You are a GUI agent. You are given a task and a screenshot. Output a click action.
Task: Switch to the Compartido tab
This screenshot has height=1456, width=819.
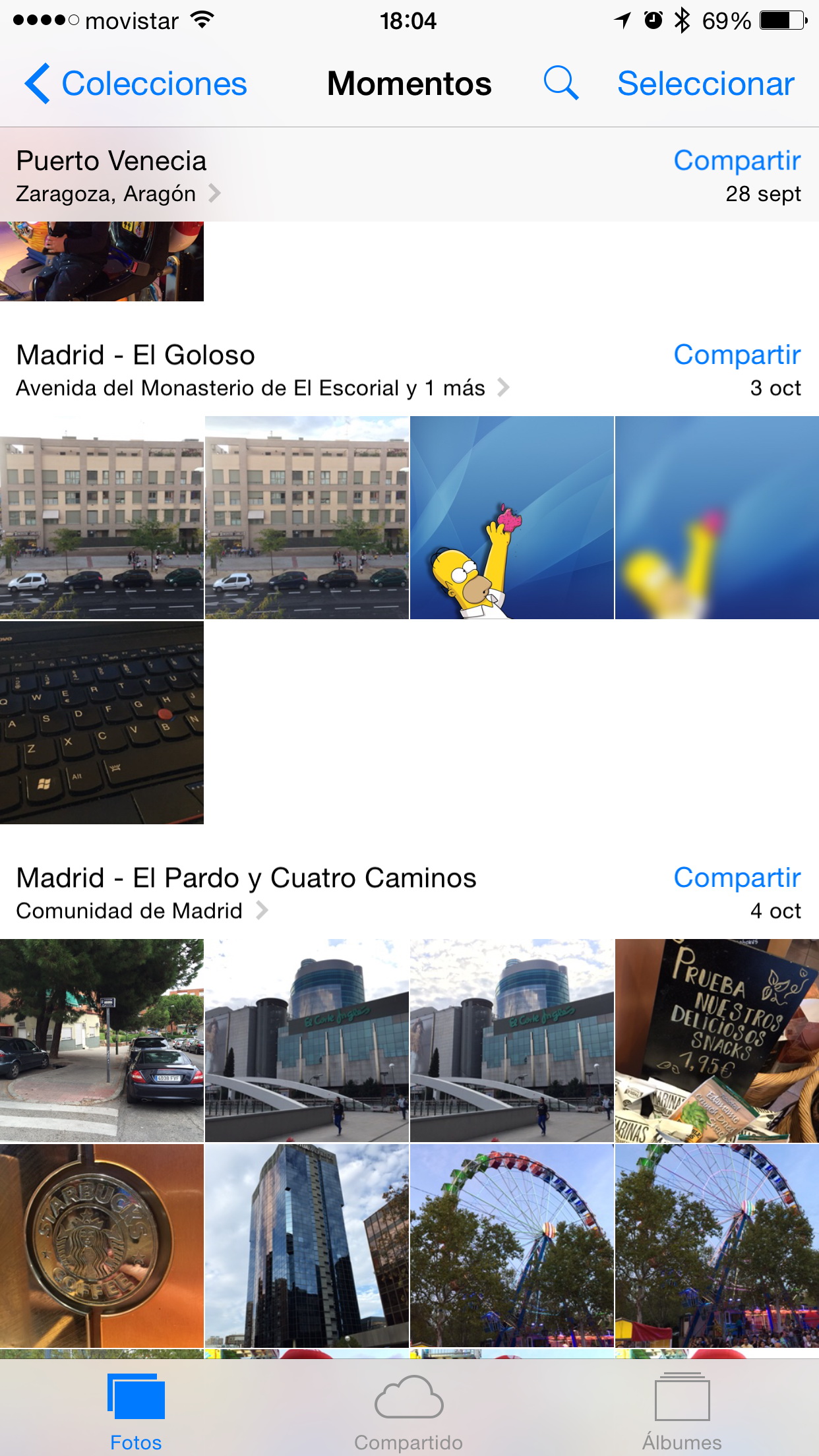409,1411
